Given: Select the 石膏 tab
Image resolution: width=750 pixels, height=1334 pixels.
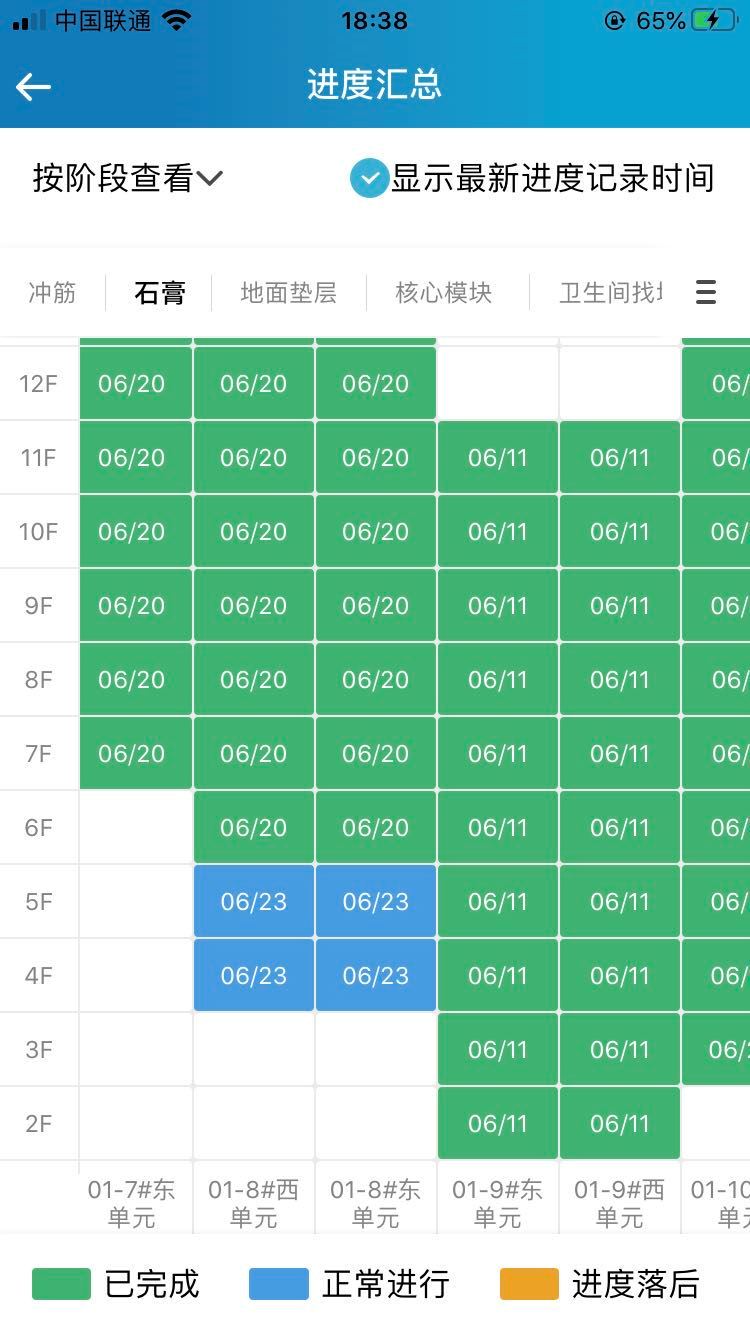Looking at the screenshot, I should coord(160,293).
